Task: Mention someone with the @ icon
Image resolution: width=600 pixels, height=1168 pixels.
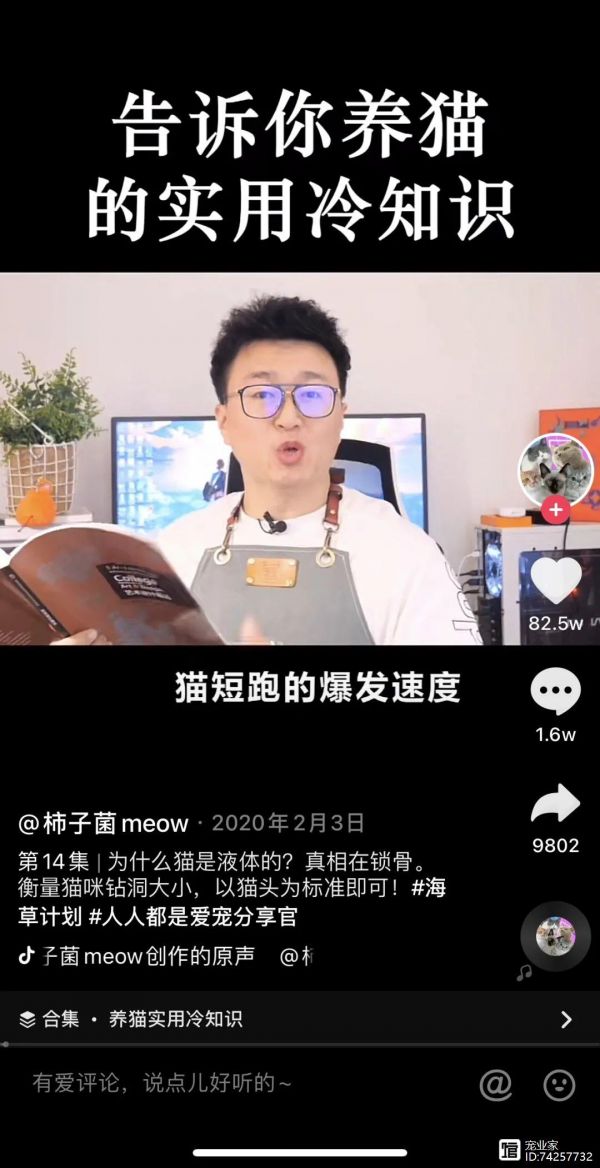Action: click(495, 1083)
